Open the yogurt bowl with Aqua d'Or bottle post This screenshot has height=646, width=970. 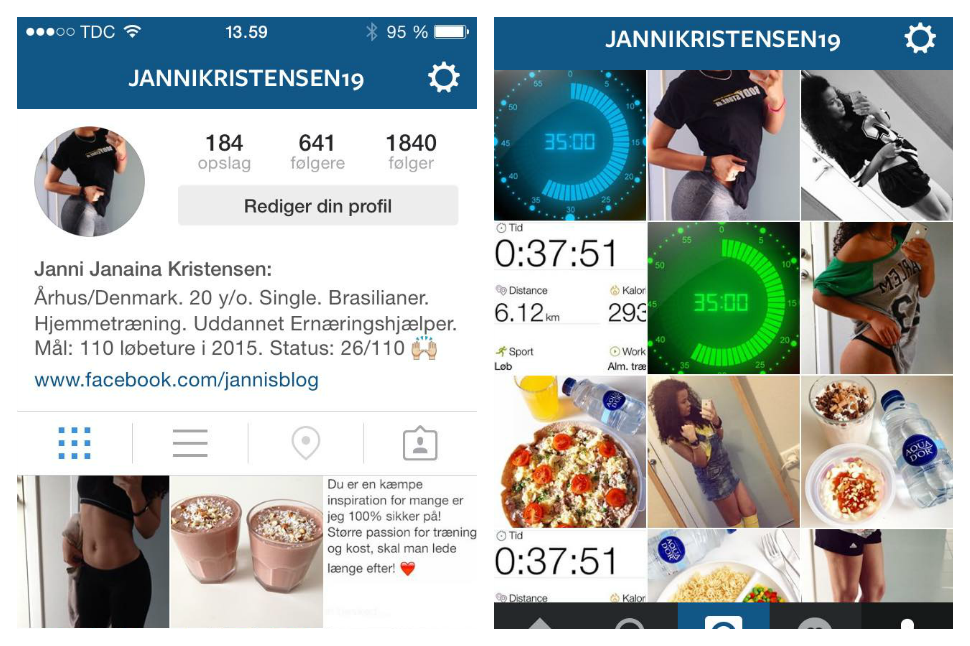click(876, 451)
